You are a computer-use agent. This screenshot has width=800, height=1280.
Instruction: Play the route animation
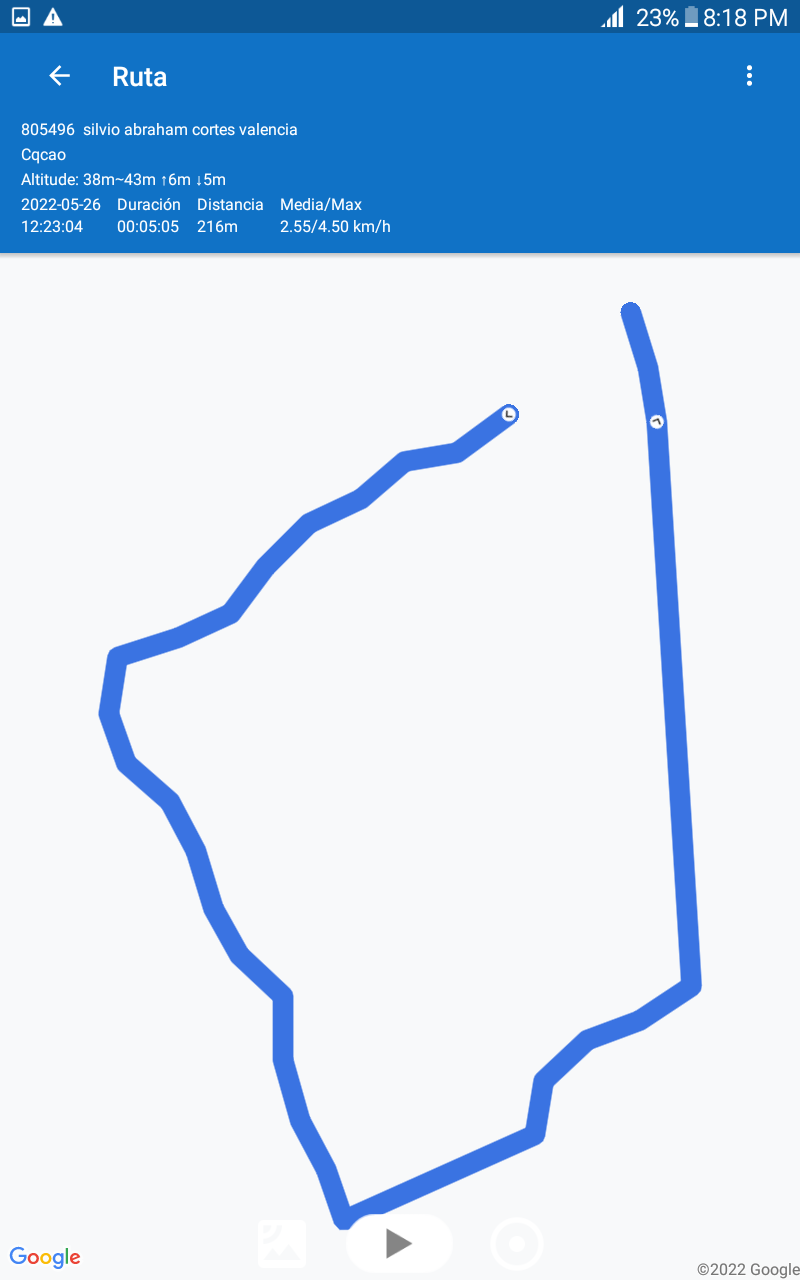399,1243
